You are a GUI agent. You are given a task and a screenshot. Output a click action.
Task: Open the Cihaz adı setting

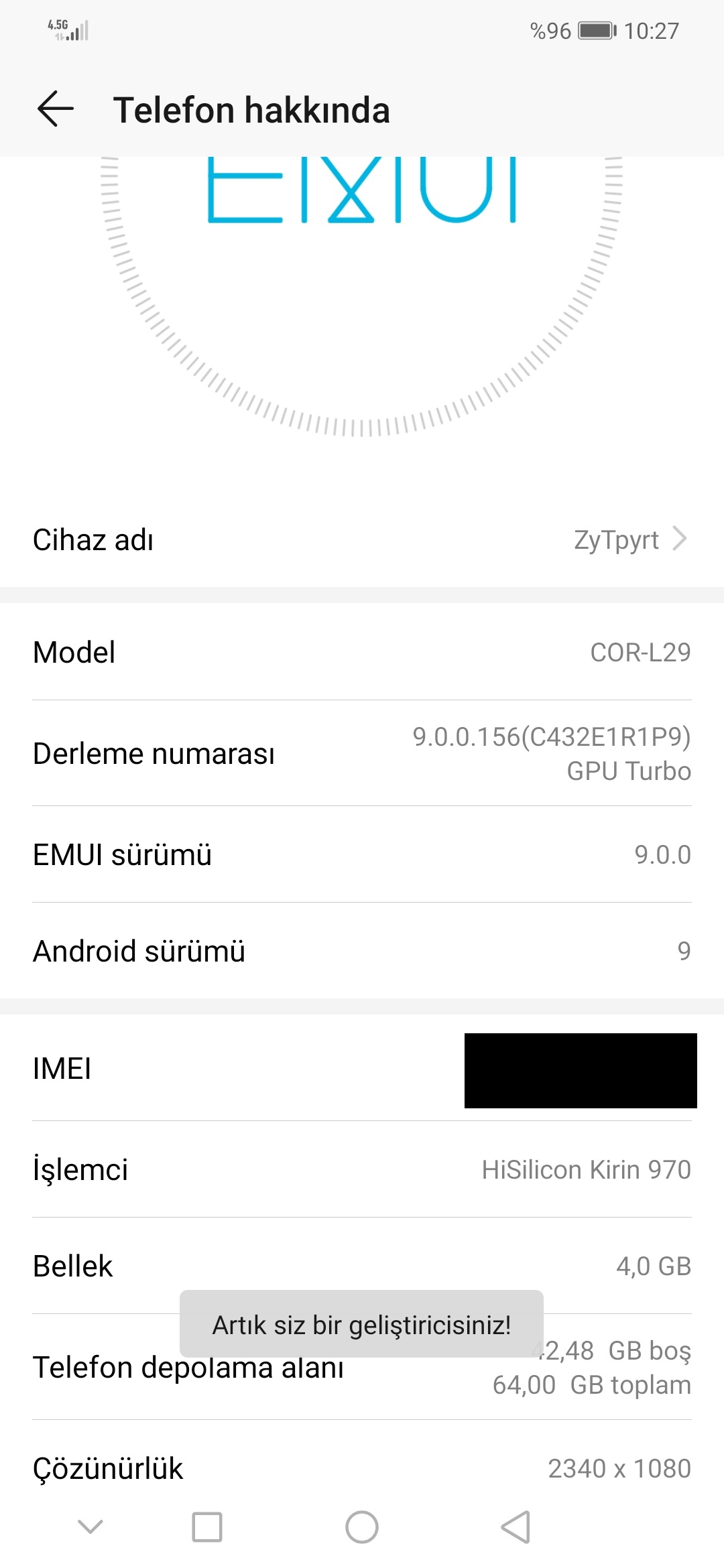[362, 540]
